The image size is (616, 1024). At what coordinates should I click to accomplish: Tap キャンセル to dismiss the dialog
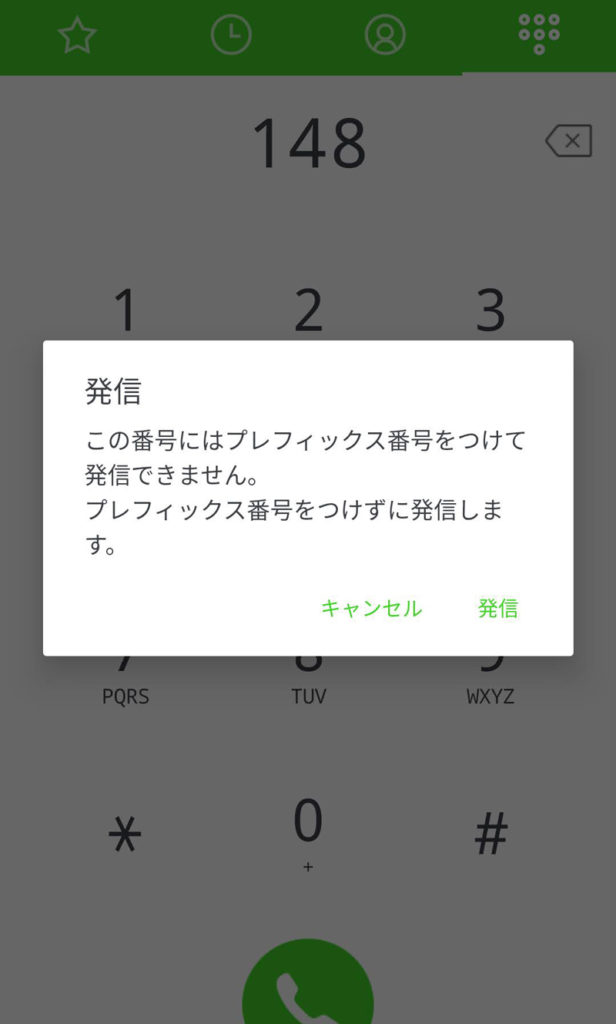pos(371,608)
